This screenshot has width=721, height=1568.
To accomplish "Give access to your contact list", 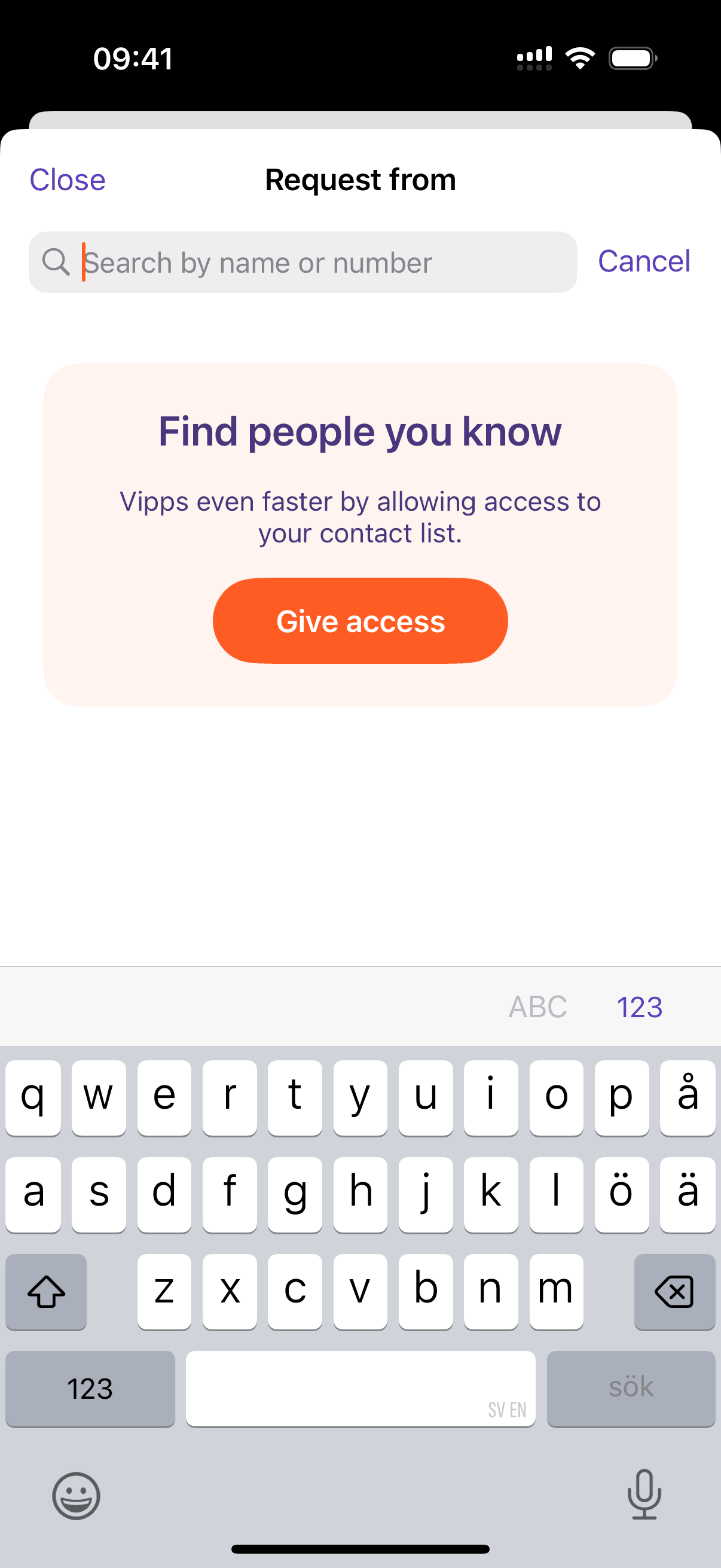I will pyautogui.click(x=360, y=621).
